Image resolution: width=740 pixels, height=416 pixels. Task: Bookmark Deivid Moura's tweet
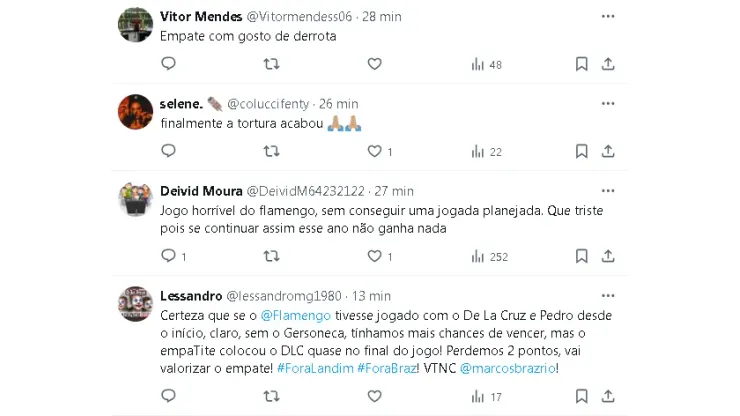(x=581, y=257)
